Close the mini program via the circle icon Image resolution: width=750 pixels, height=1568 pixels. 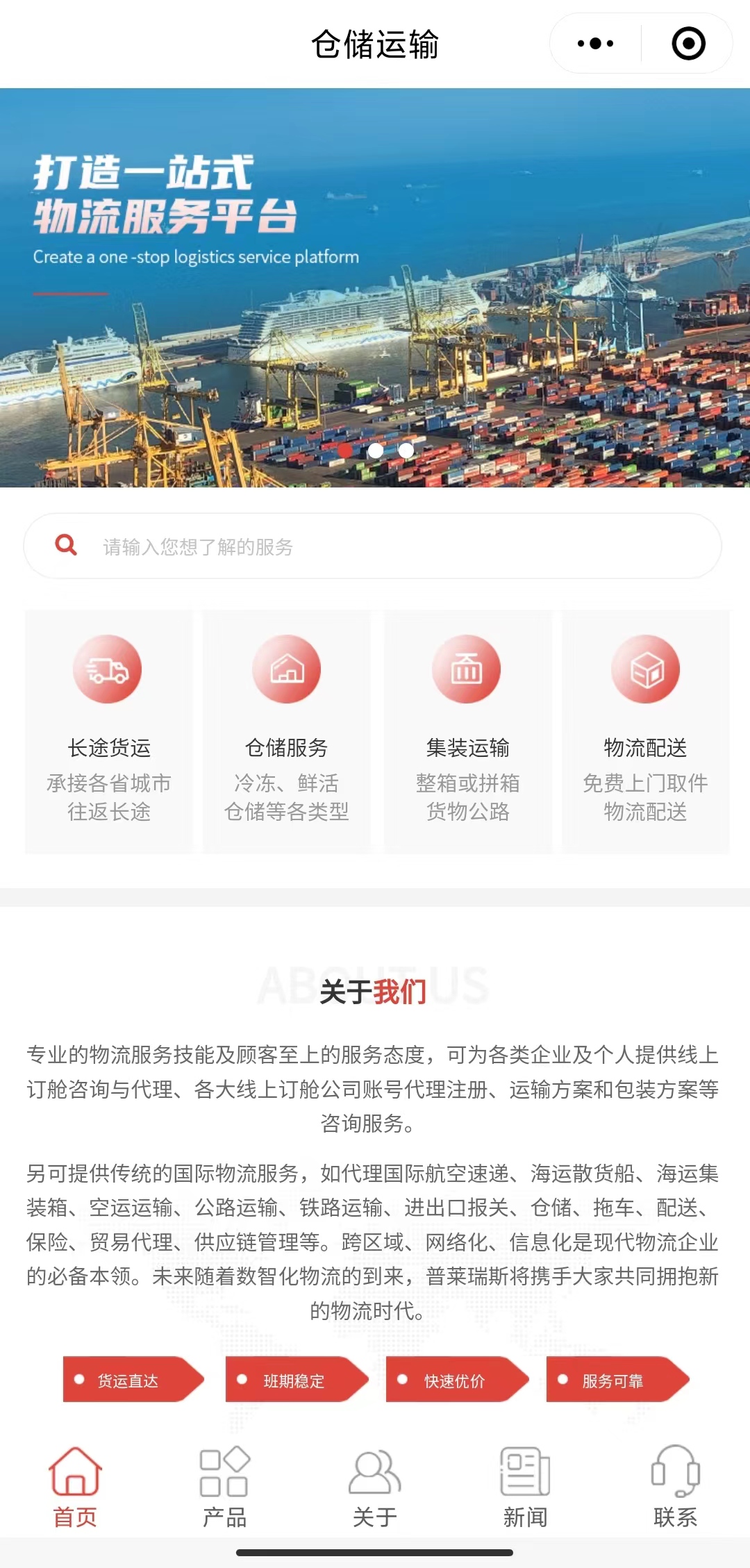(x=688, y=44)
